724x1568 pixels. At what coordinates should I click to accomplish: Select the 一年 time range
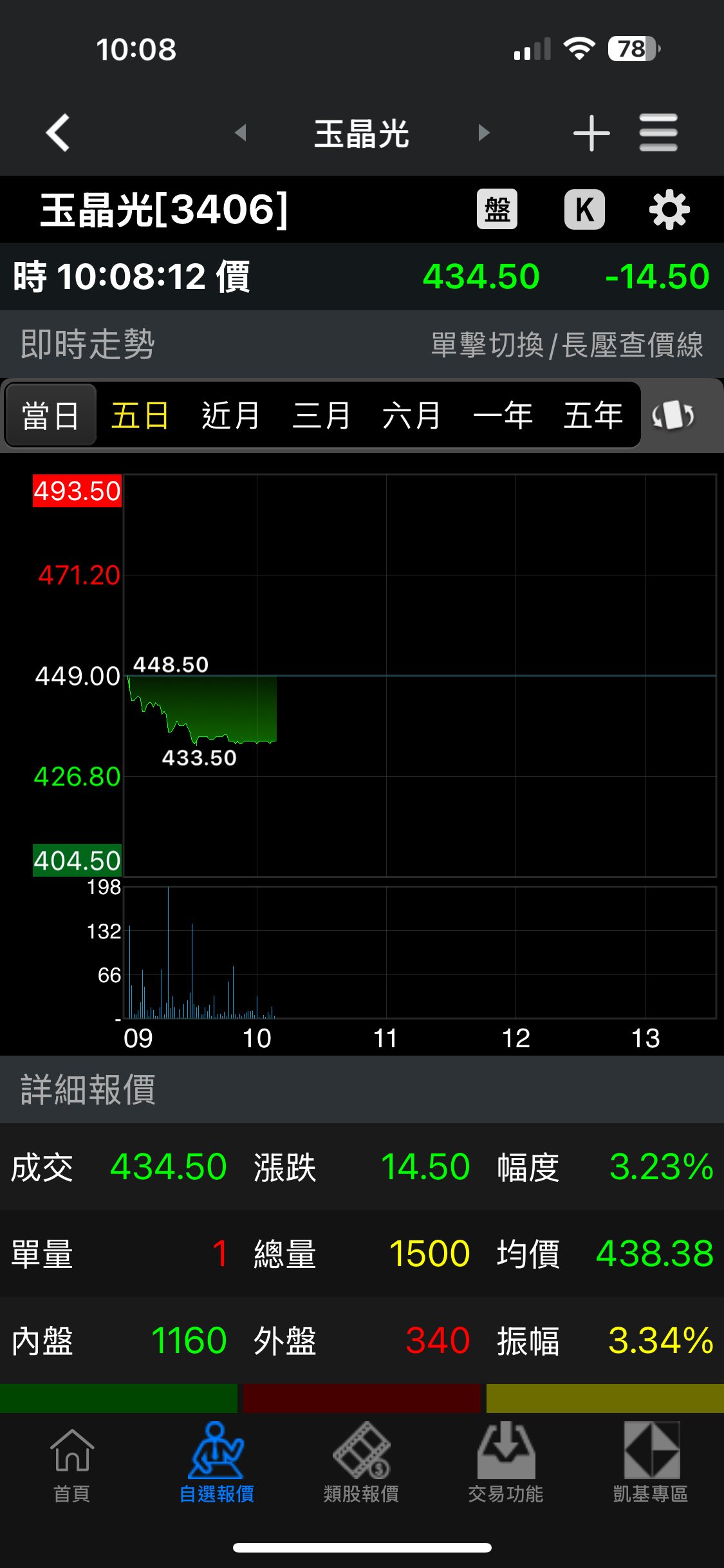(503, 415)
